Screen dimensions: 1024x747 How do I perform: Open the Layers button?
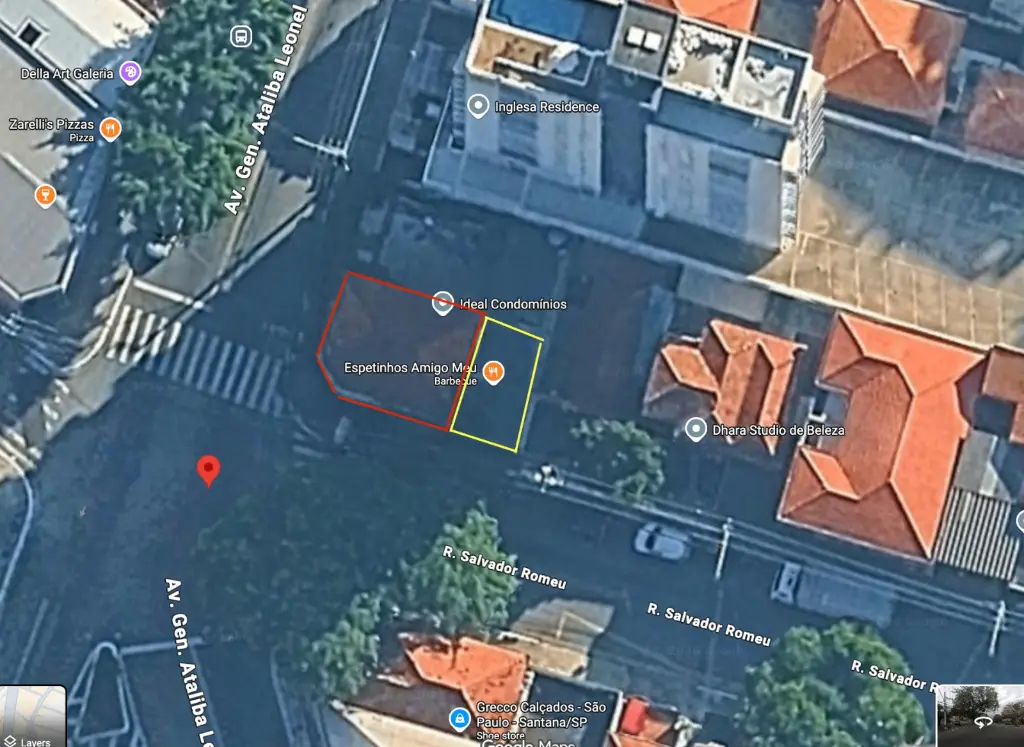coord(32,716)
